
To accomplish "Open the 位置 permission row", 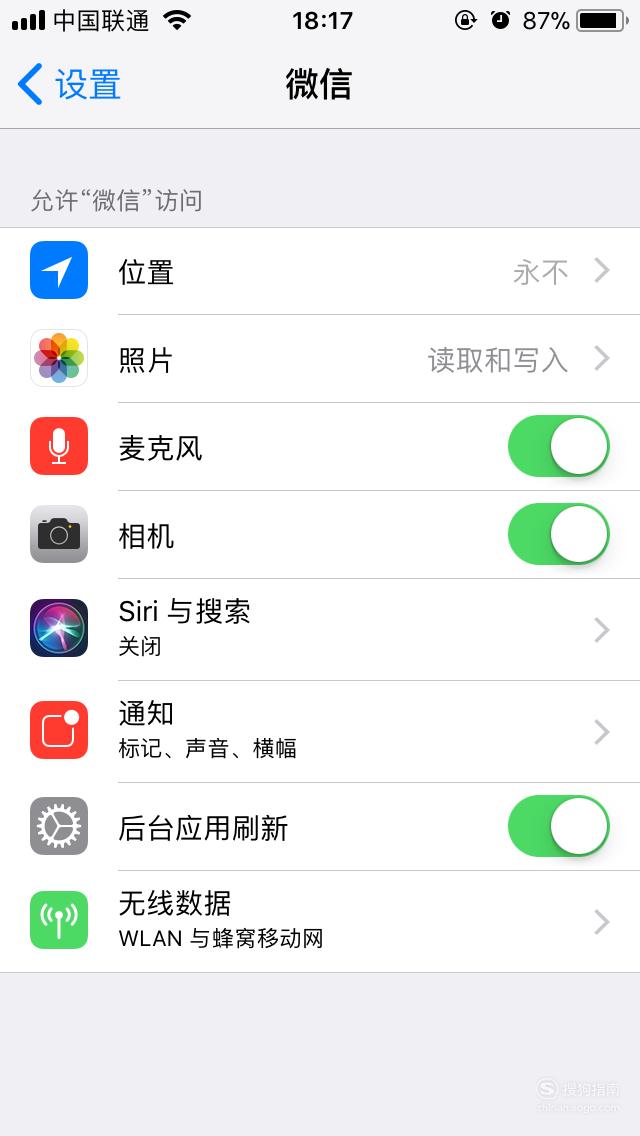I will pos(320,272).
